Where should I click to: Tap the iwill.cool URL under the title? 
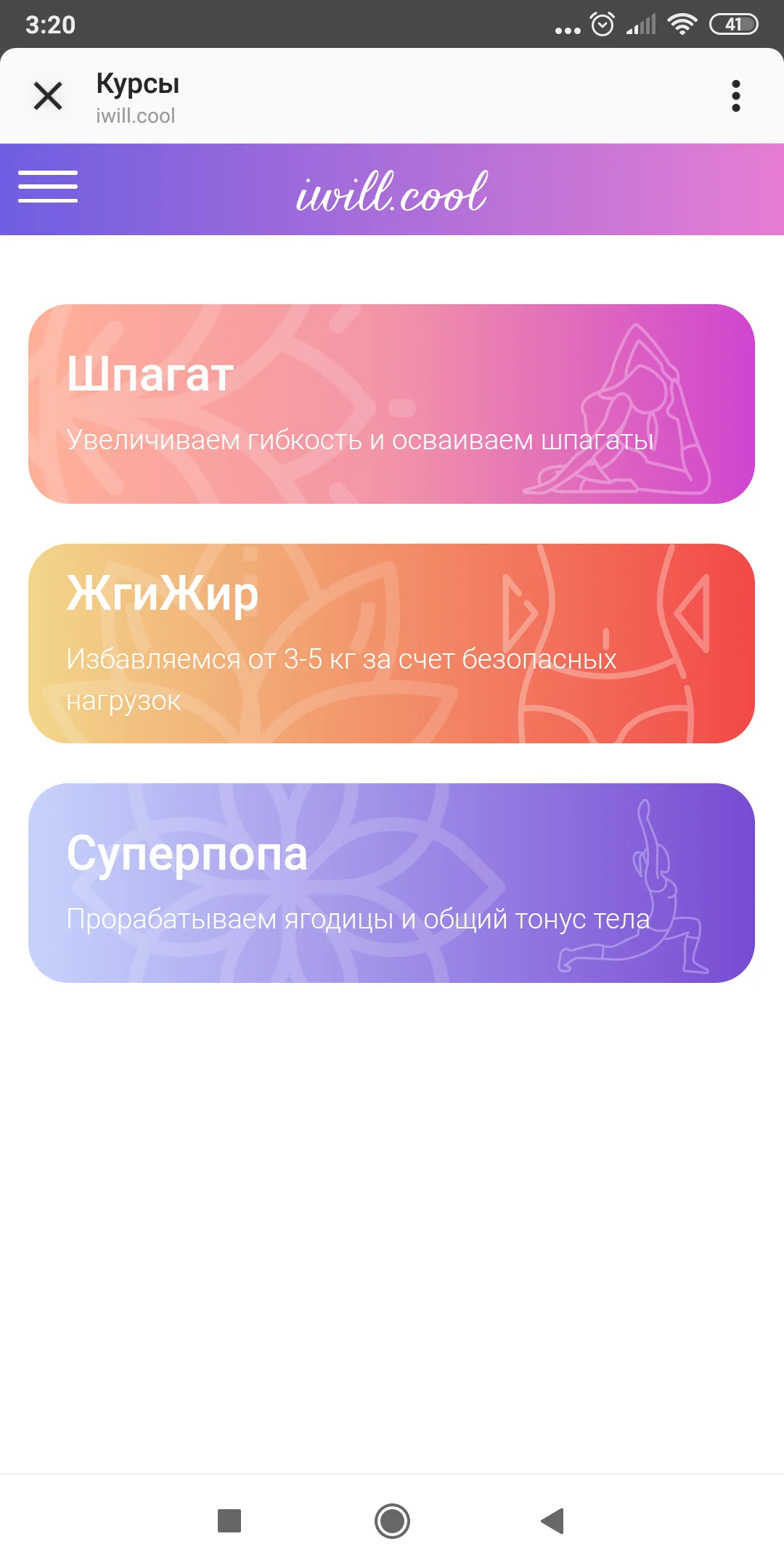point(136,115)
